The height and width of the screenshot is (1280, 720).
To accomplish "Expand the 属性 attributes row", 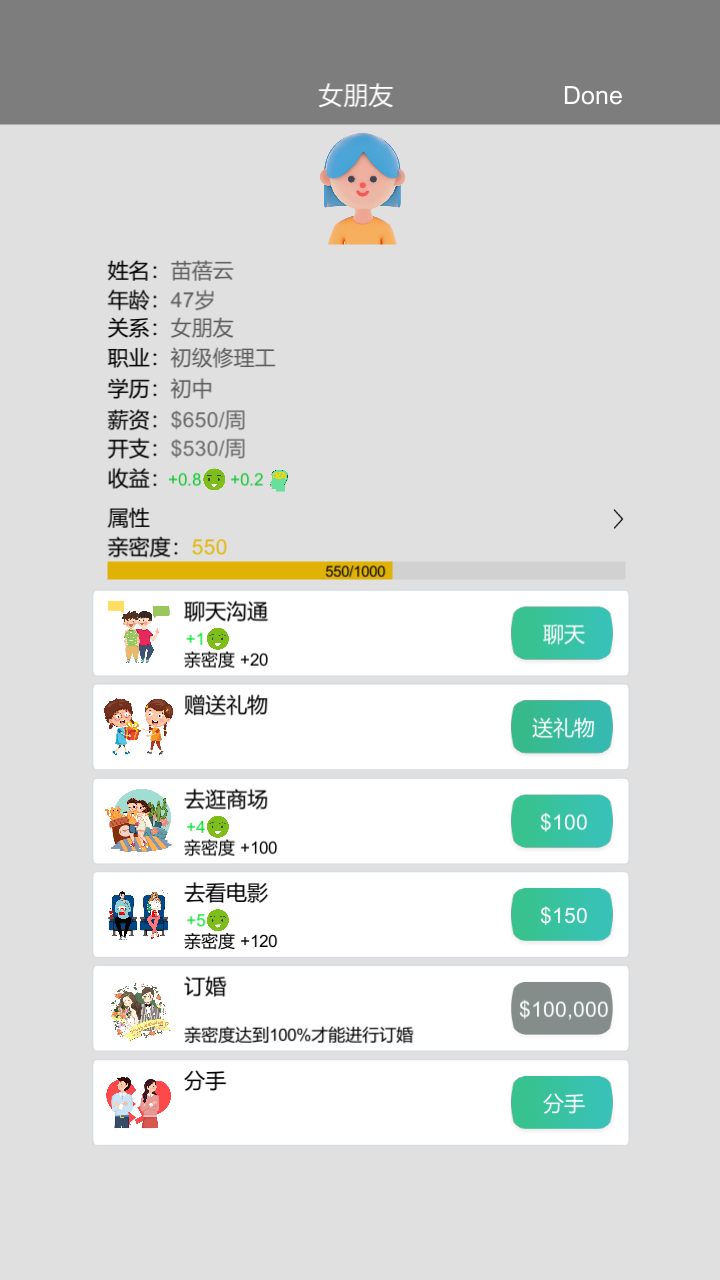I will (x=617, y=519).
